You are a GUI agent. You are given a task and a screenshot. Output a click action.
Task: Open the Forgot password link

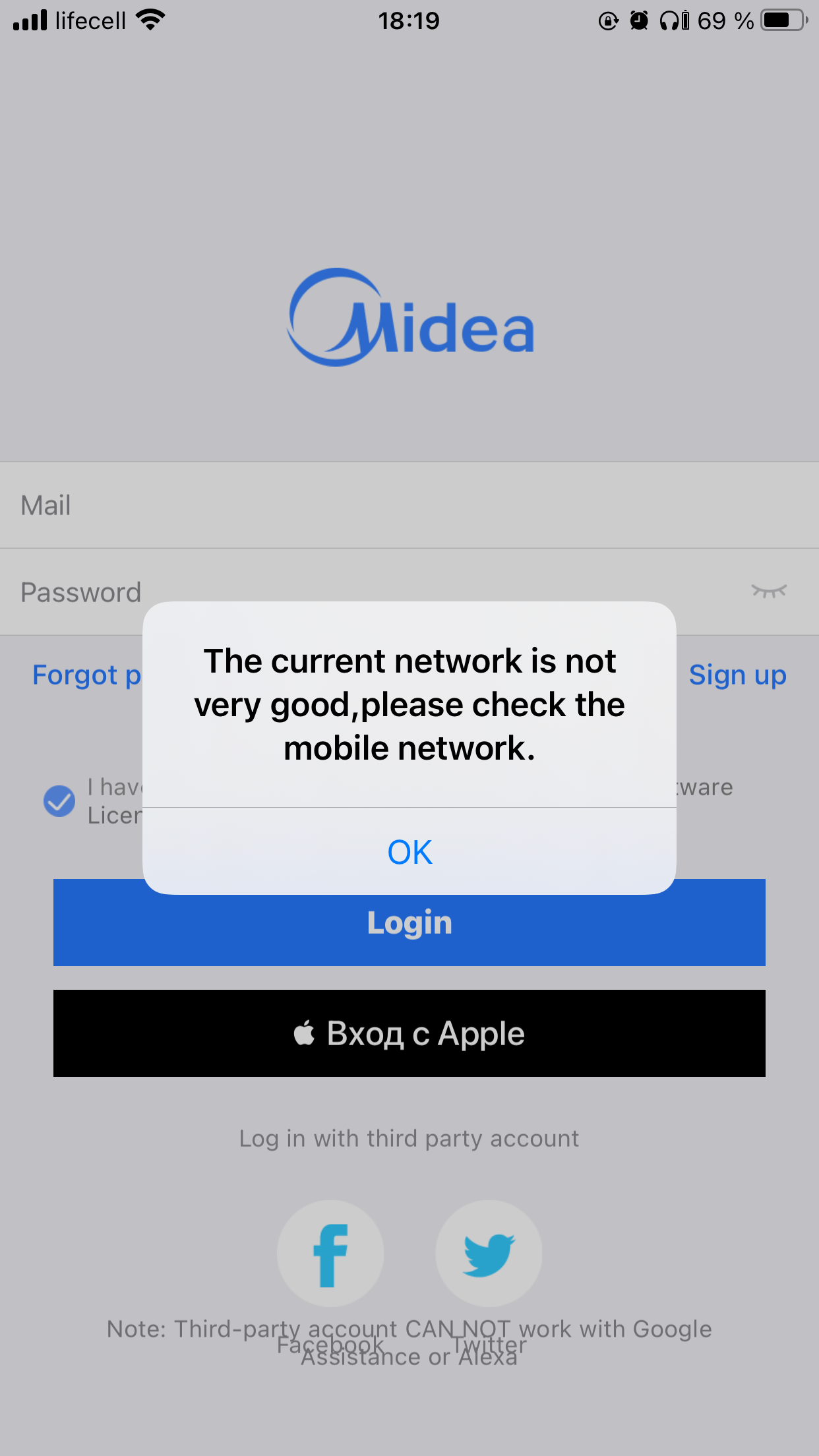click(x=87, y=675)
